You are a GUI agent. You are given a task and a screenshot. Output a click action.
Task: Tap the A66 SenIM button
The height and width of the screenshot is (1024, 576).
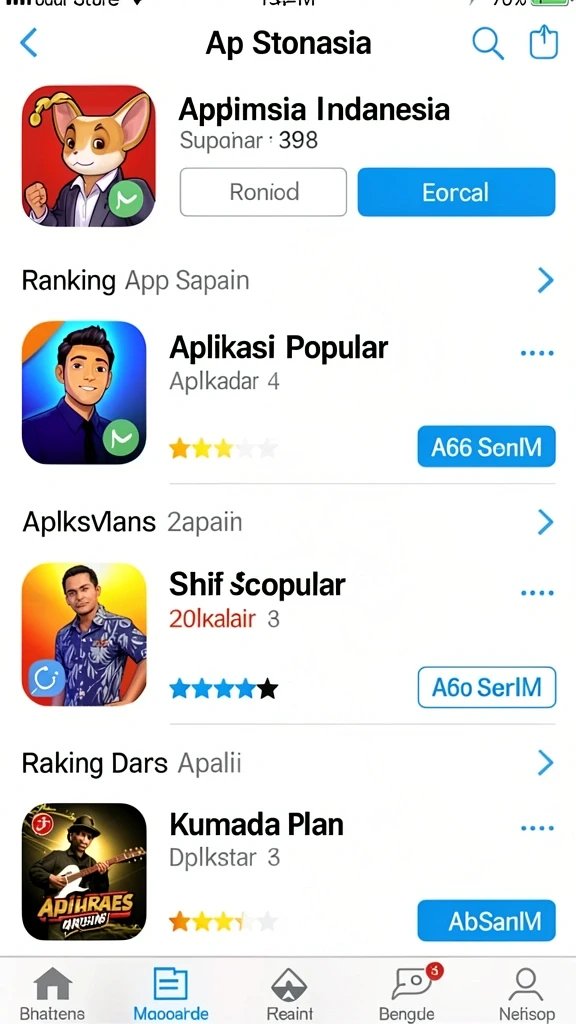[486, 446]
